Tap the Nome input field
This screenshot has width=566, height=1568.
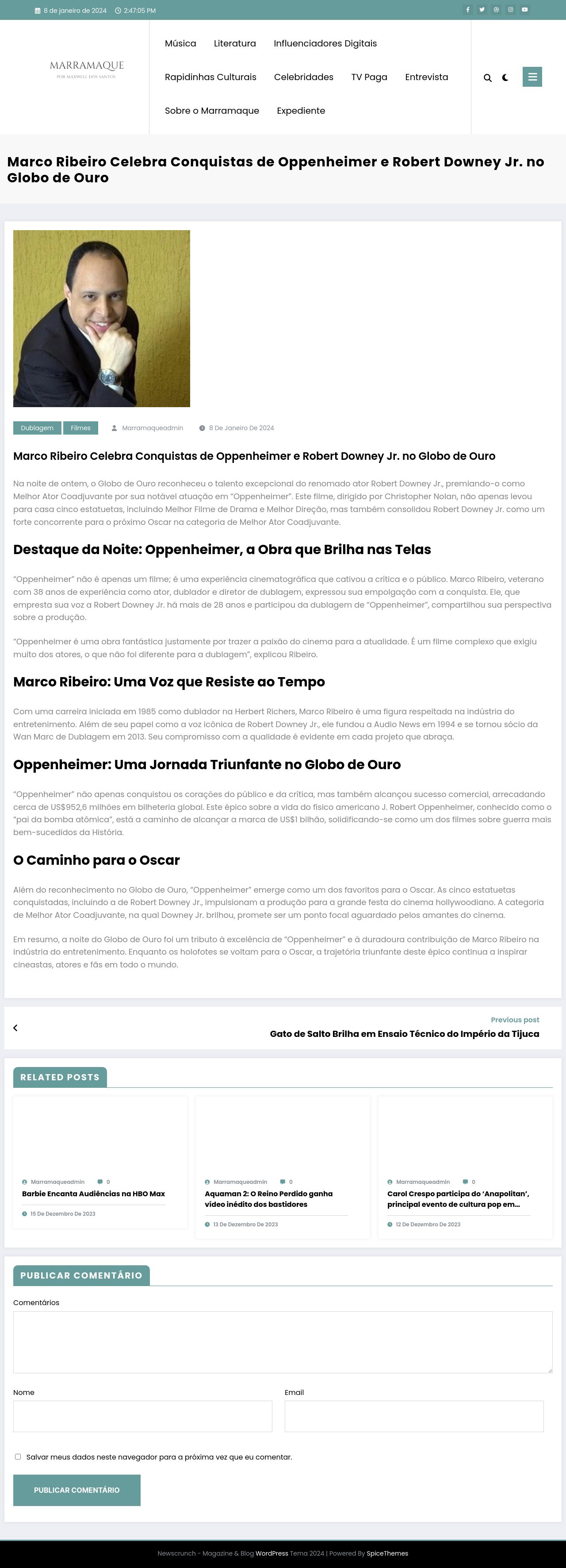143,1416
